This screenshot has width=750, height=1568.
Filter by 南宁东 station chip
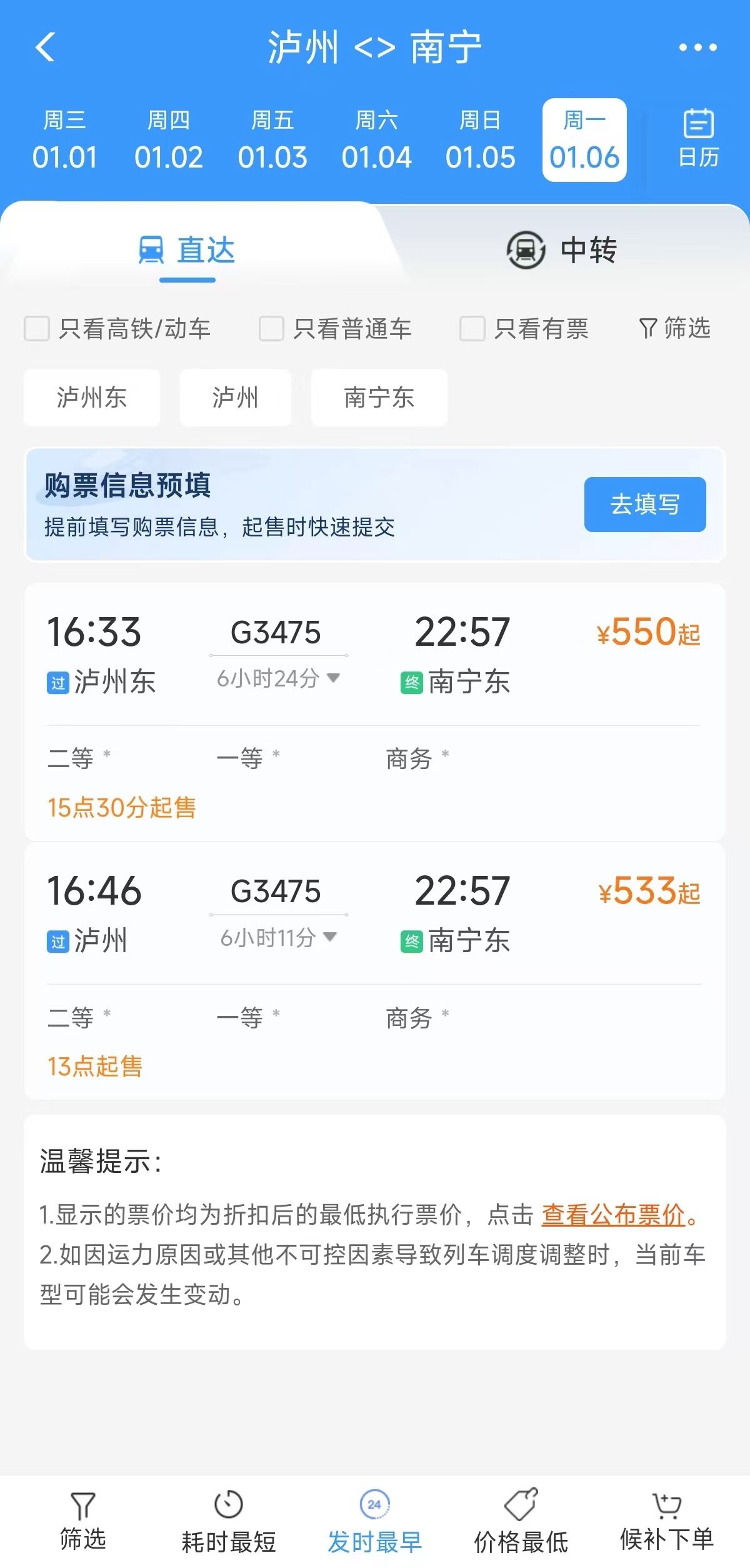tap(379, 397)
